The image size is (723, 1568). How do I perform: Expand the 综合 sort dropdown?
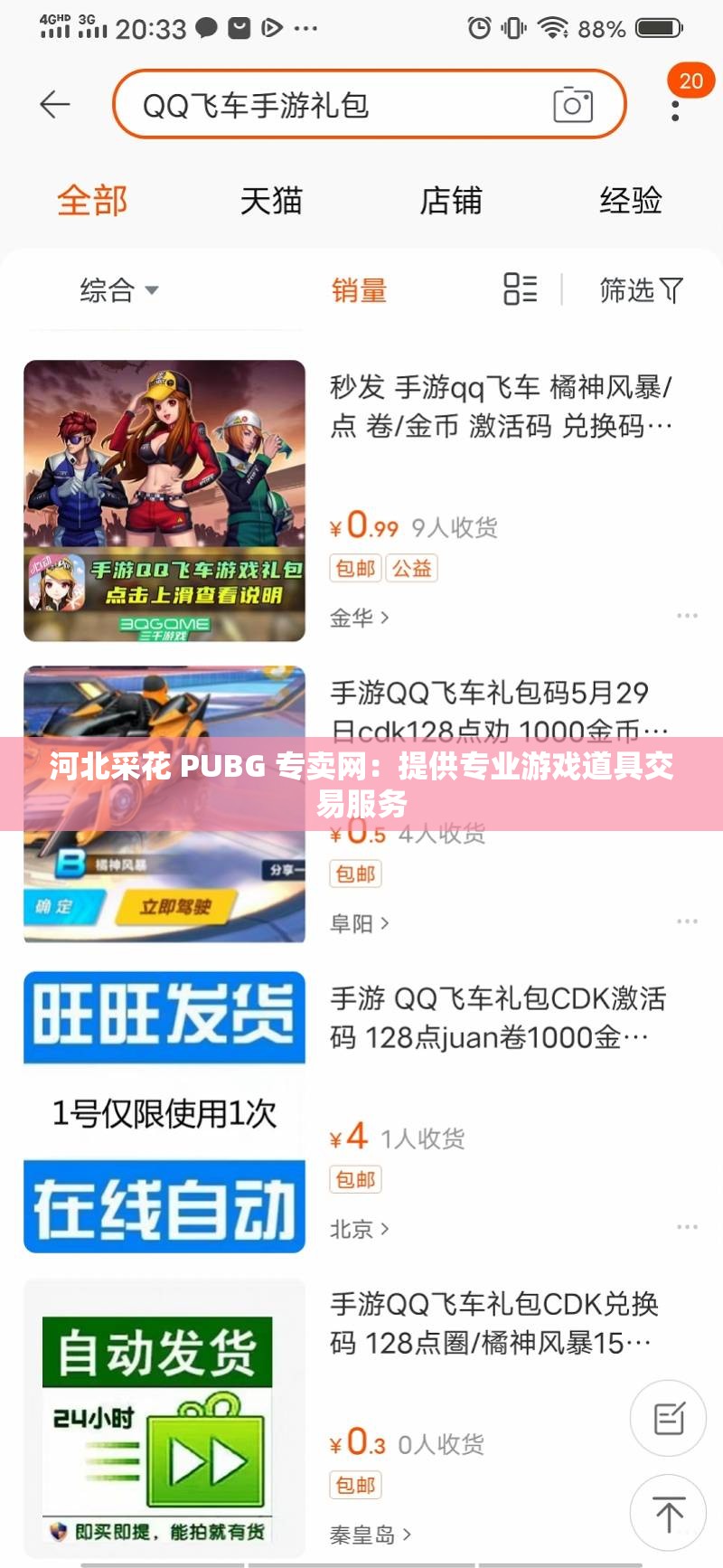pyautogui.click(x=118, y=290)
